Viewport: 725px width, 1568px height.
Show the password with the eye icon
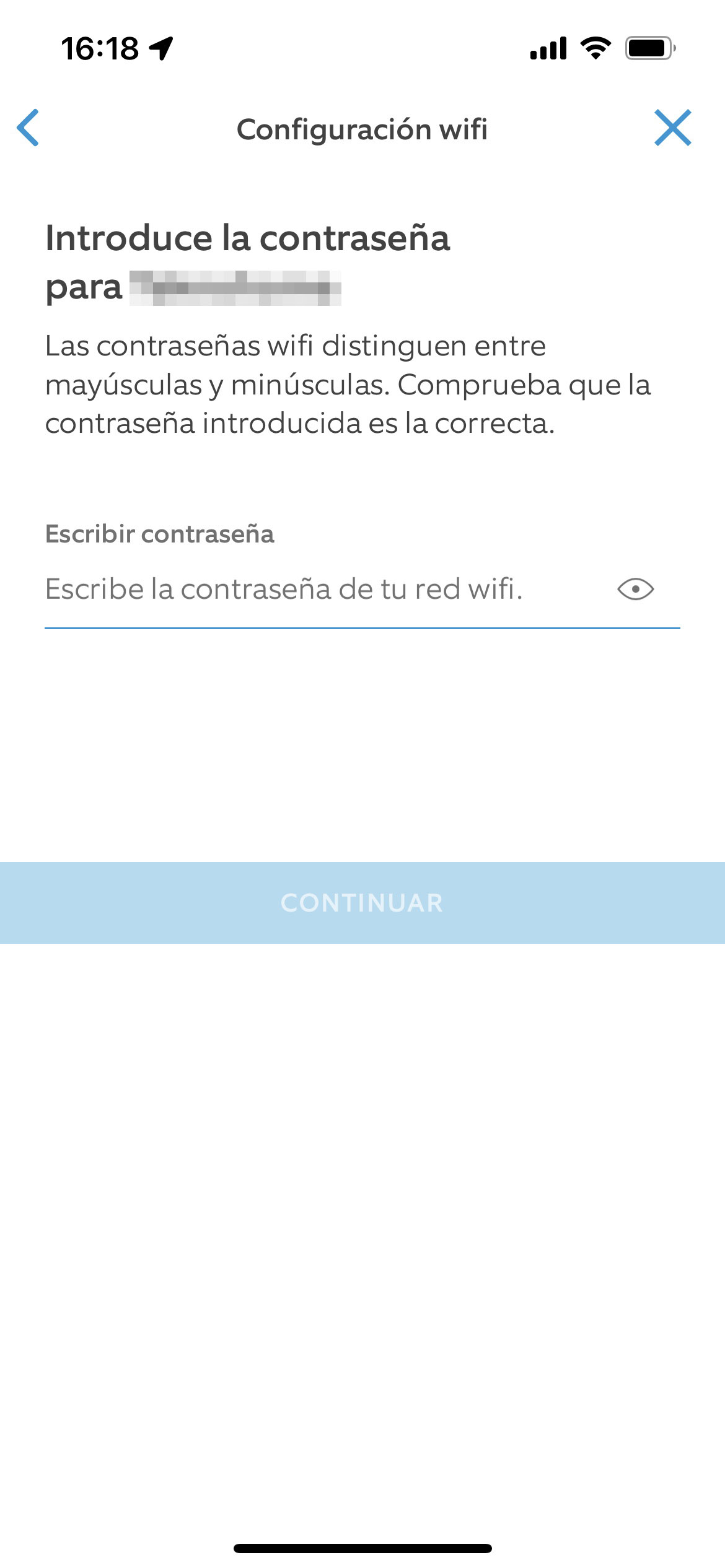click(636, 589)
